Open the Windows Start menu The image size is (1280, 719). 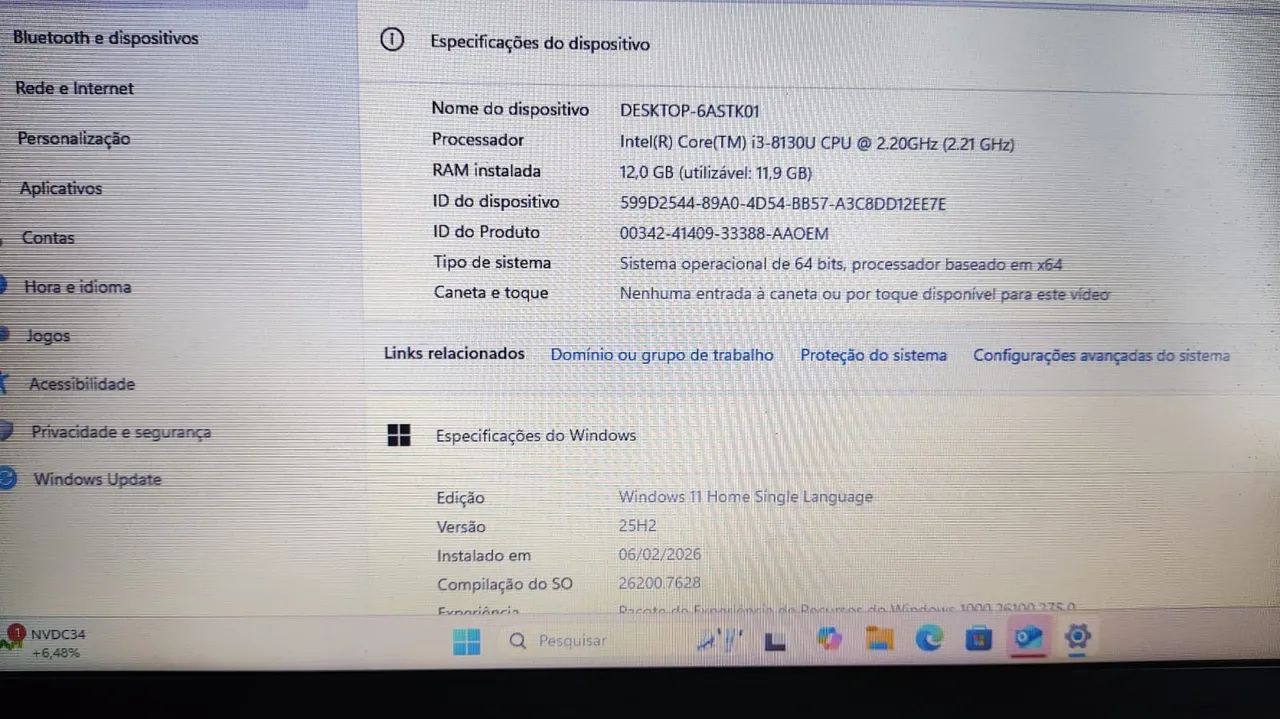466,641
